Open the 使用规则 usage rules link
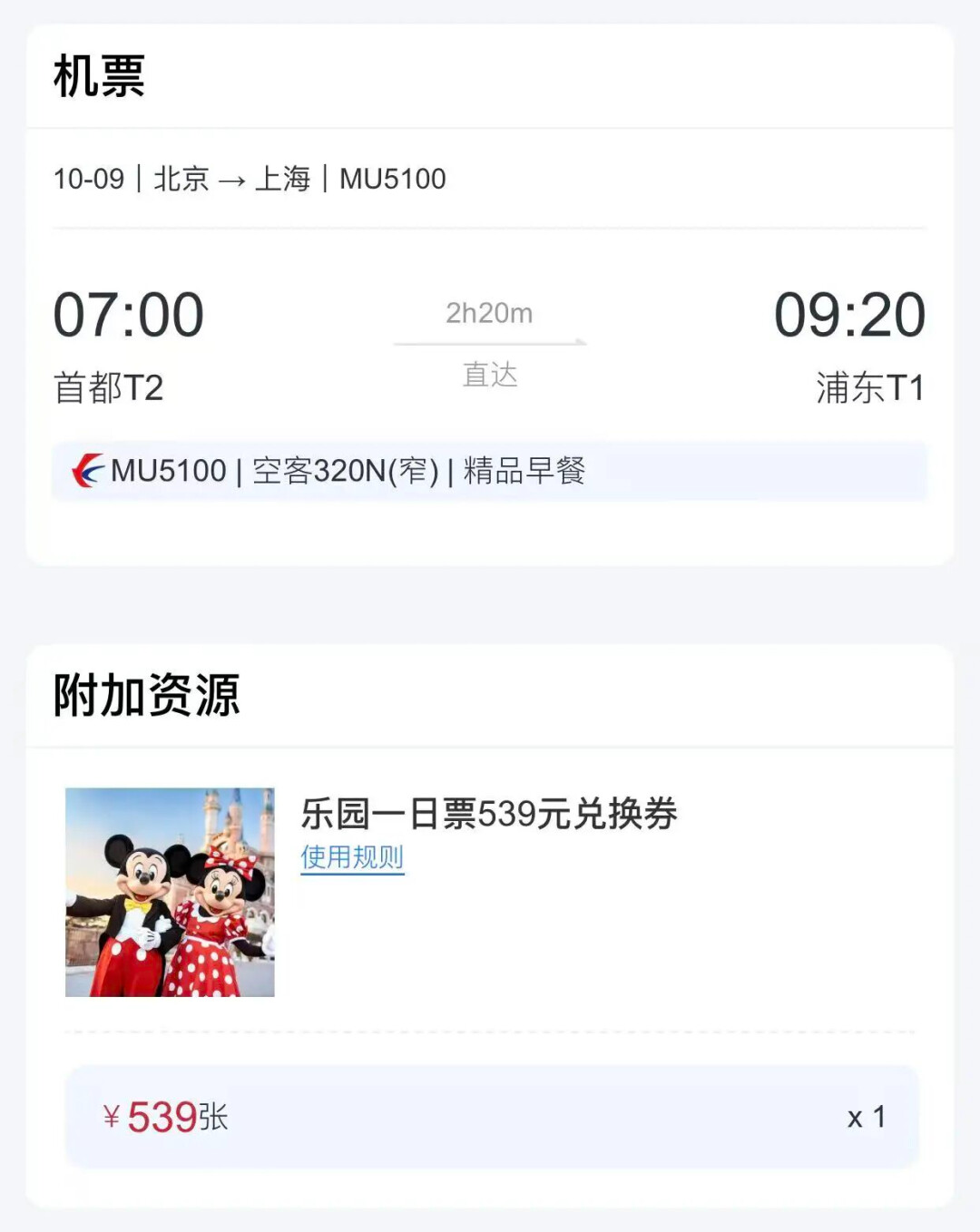 point(352,856)
